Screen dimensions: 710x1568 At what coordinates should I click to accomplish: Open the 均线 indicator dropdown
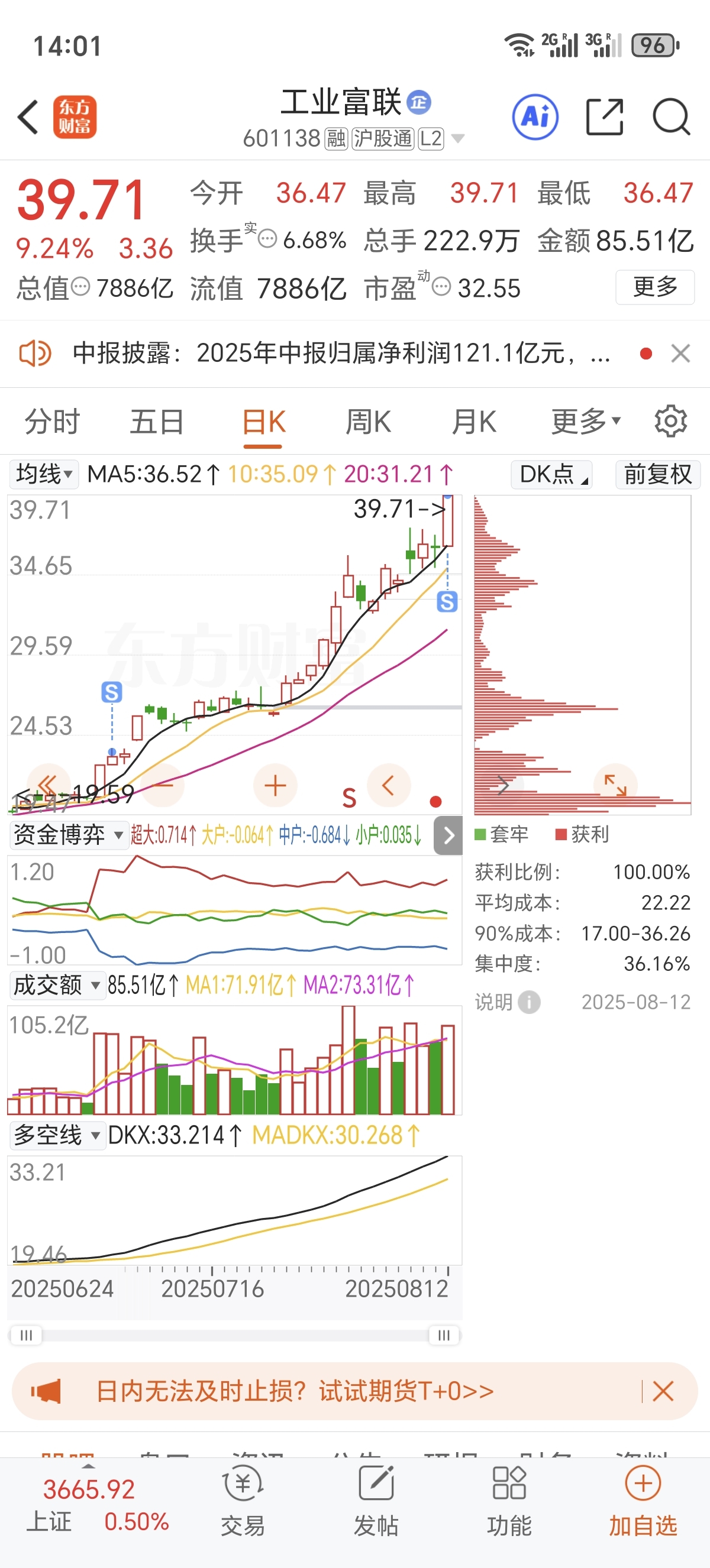coord(44,474)
